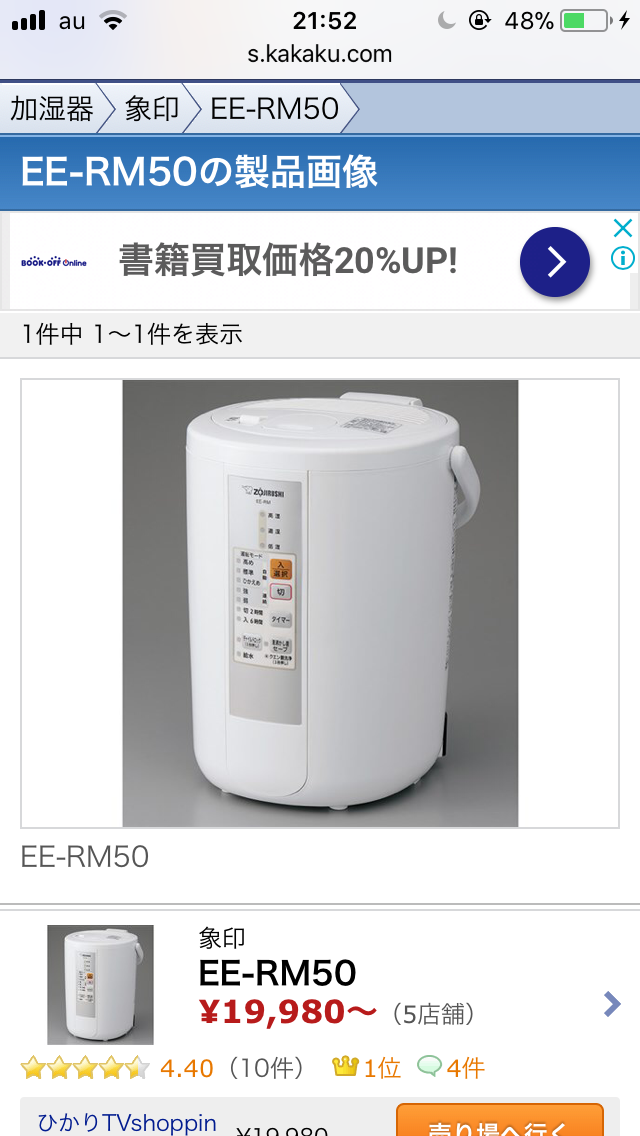View the large EE-RM50 product image
This screenshot has width=640, height=1136.
[320, 603]
